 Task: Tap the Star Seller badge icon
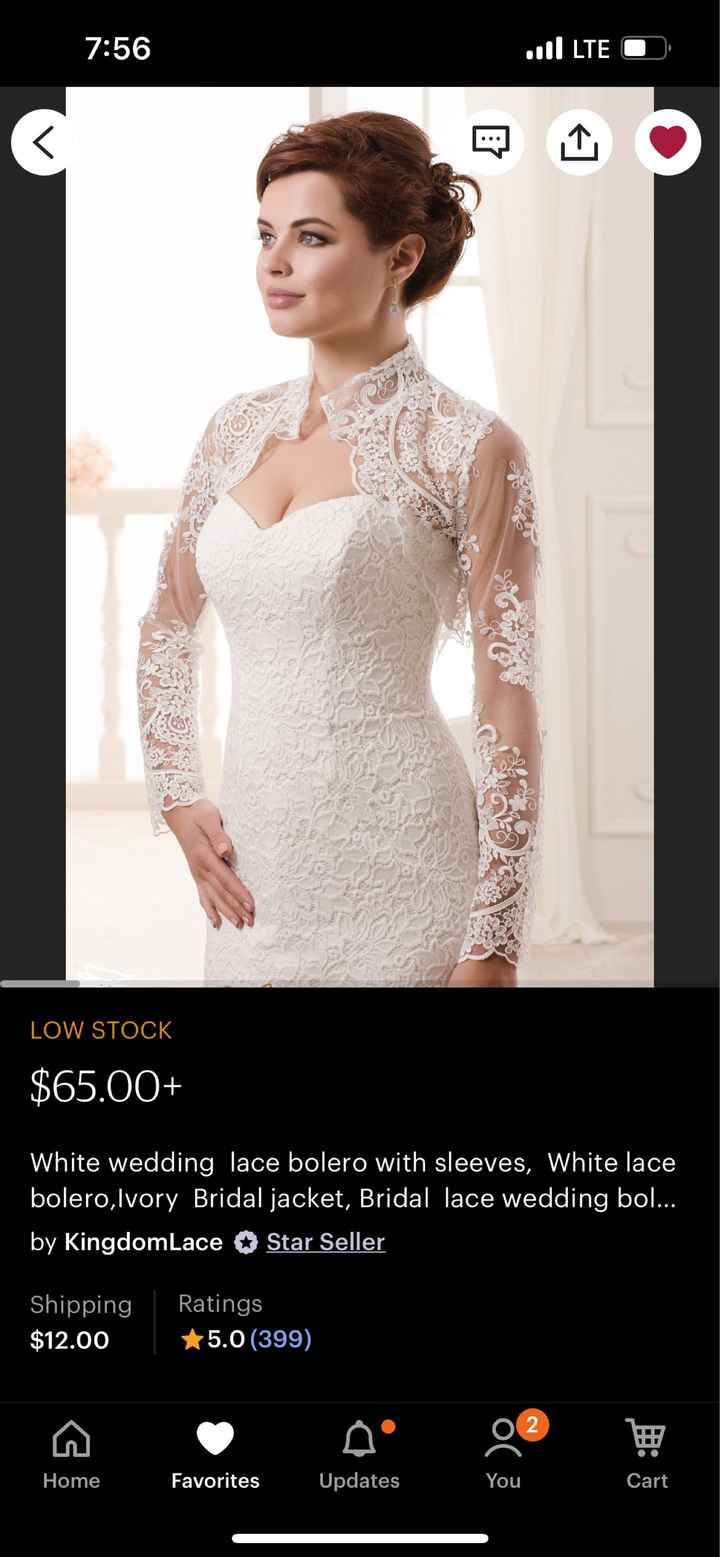click(x=245, y=1241)
